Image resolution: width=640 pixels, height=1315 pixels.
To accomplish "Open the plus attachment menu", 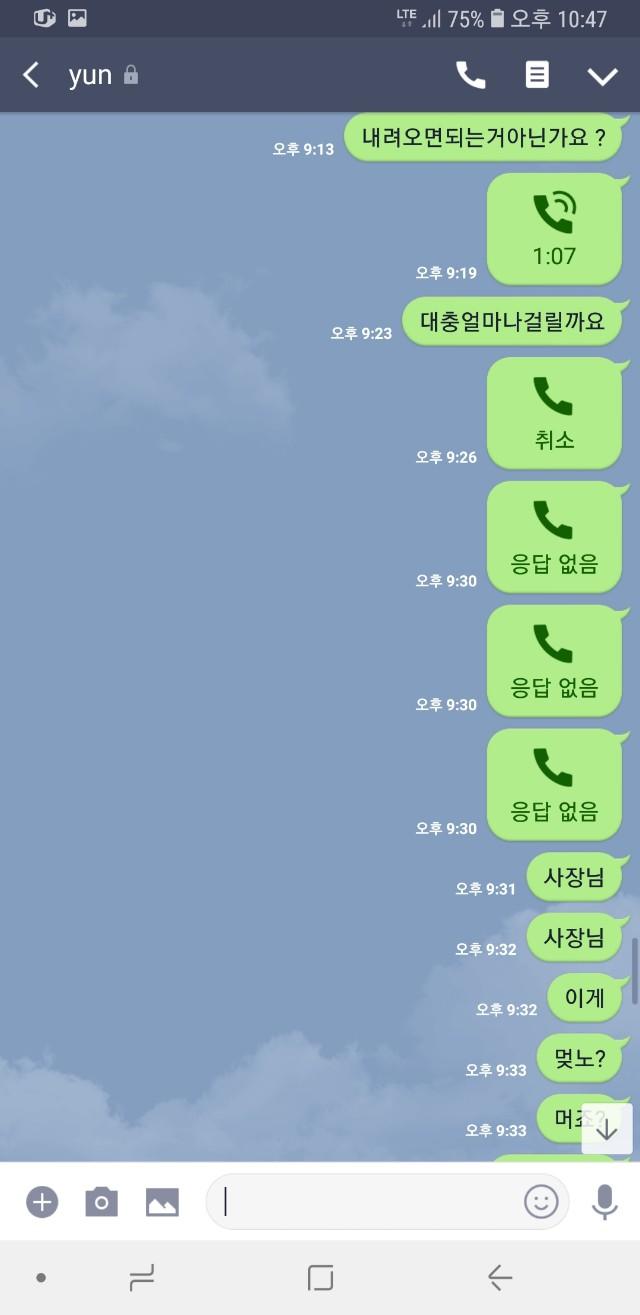I will (42, 1201).
